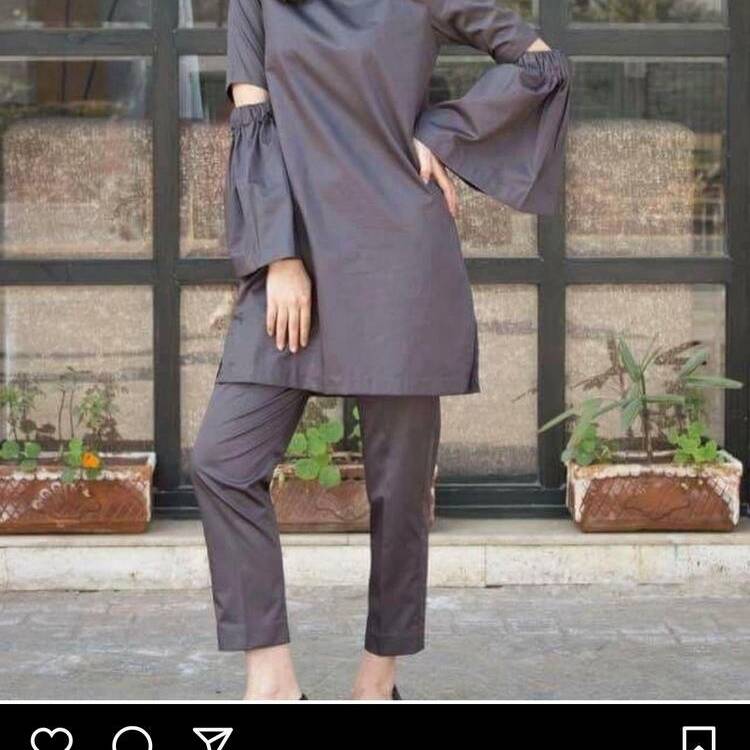
Task: Save the post with the bookmark icon
Action: click(699, 740)
